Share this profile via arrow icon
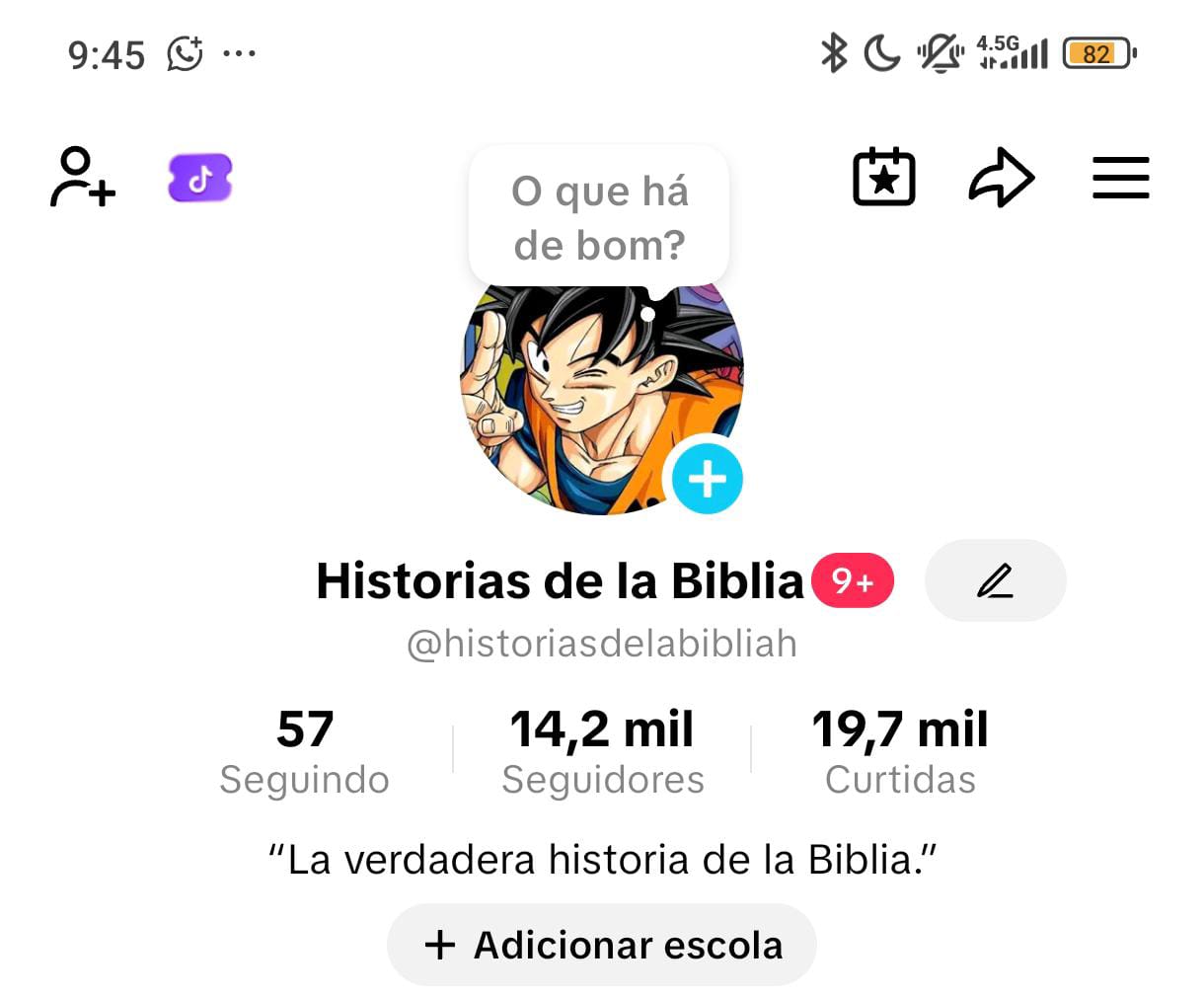1204x996 pixels. tap(1001, 178)
